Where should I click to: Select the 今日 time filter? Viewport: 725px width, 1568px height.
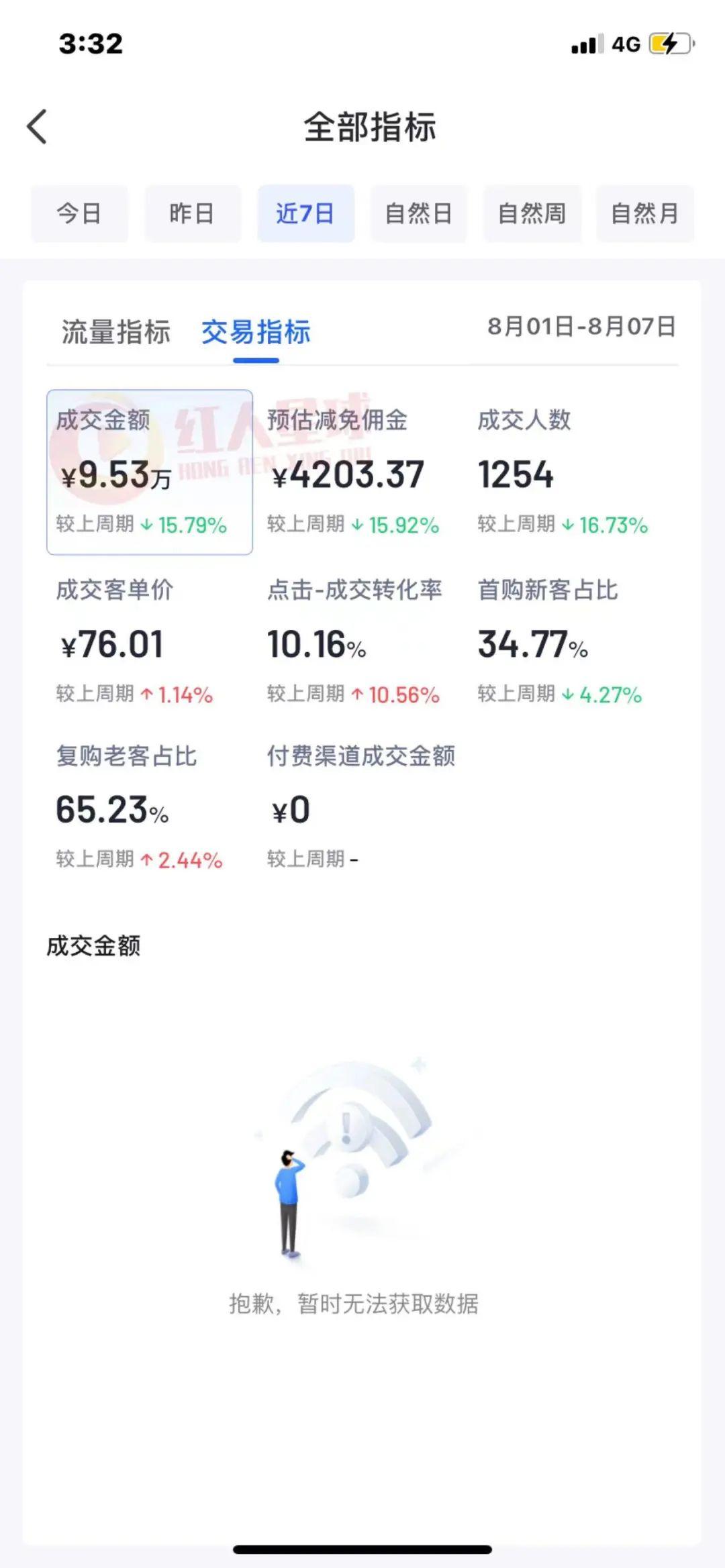click(79, 213)
